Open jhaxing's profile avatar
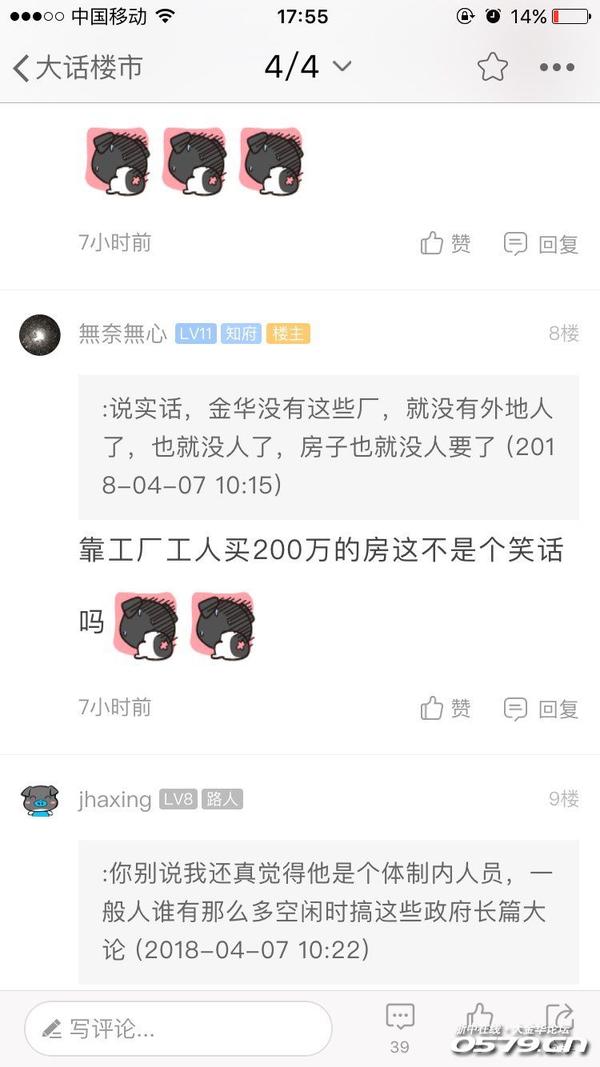Viewport: 600px width, 1067px height. click(x=40, y=799)
